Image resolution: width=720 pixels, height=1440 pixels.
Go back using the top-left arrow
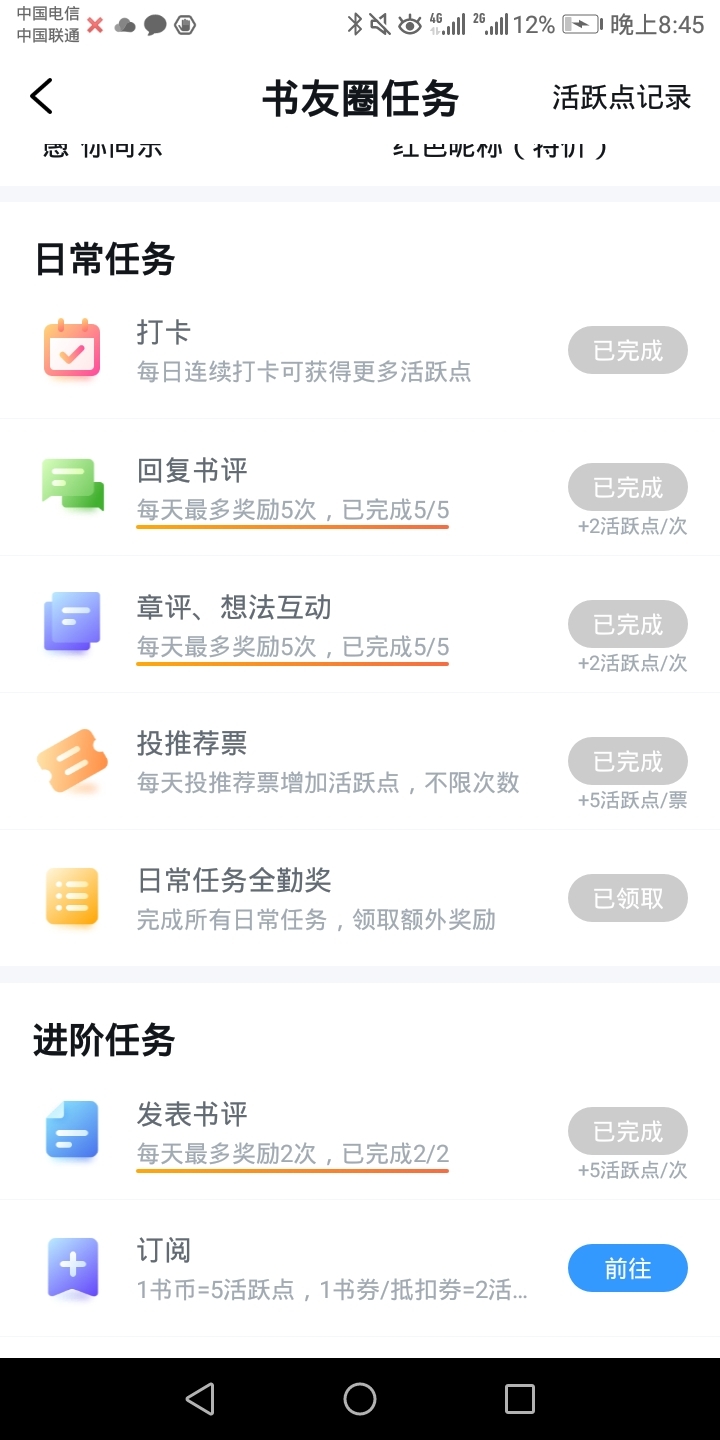click(41, 97)
